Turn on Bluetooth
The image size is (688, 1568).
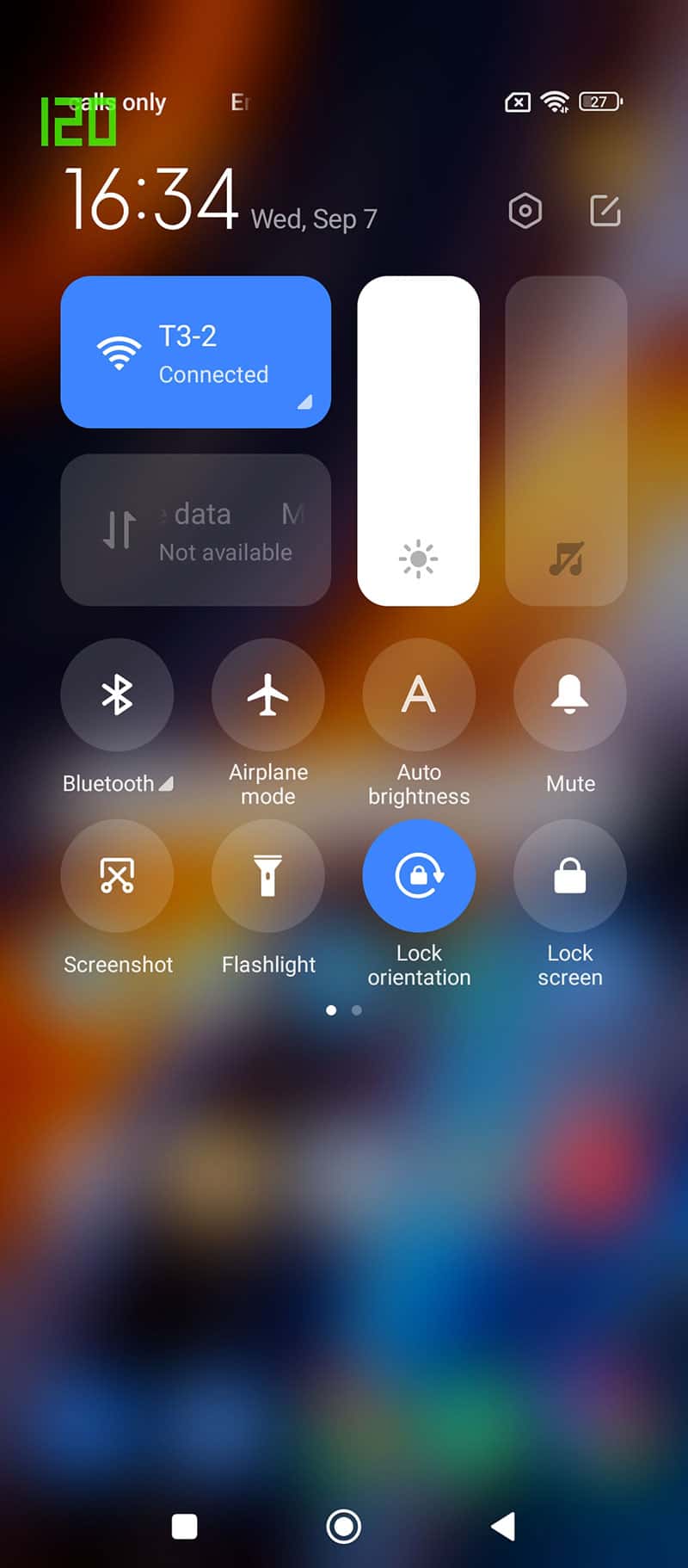coord(117,694)
